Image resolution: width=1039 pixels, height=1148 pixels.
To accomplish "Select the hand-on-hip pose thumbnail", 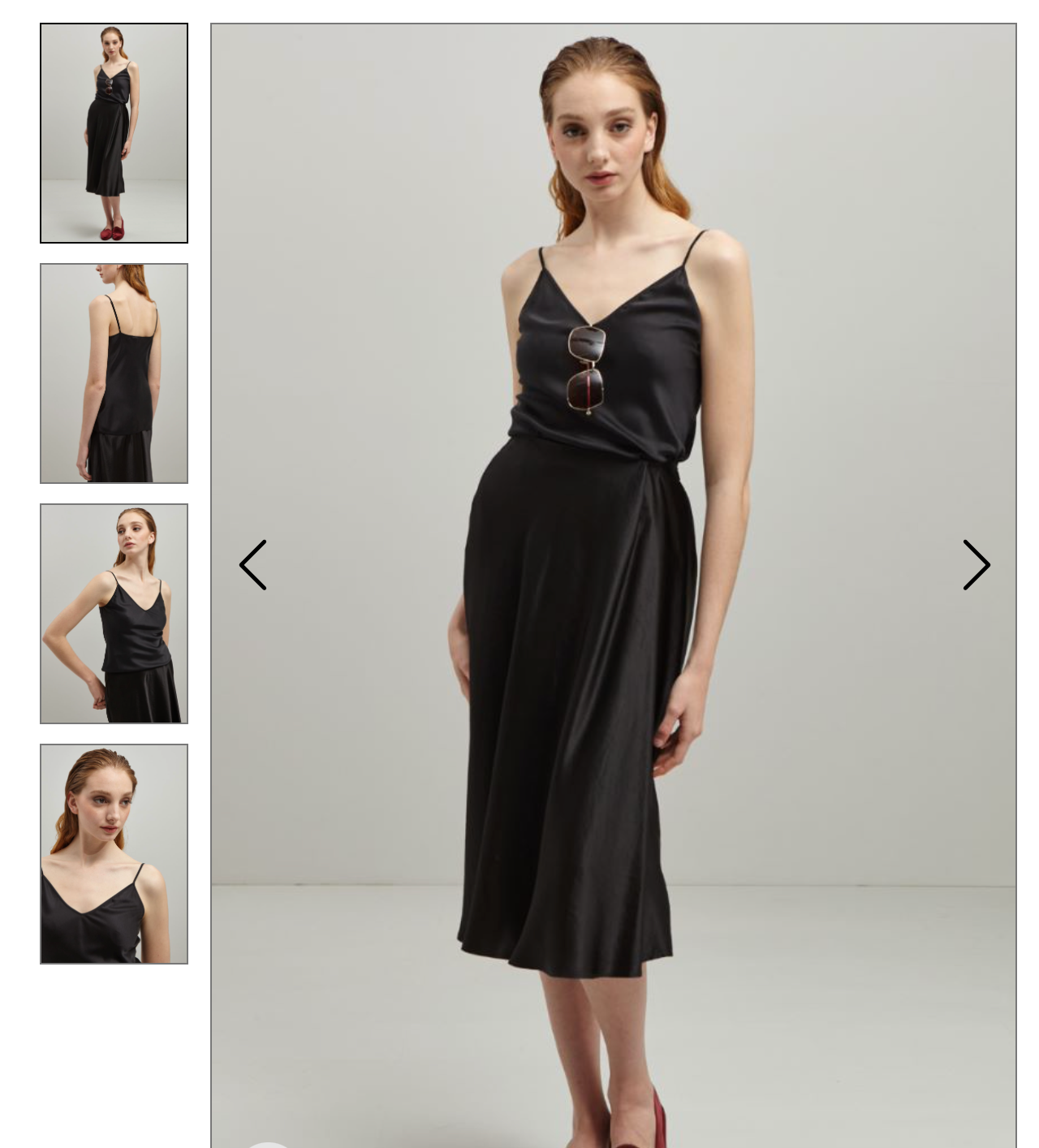I will tap(114, 614).
